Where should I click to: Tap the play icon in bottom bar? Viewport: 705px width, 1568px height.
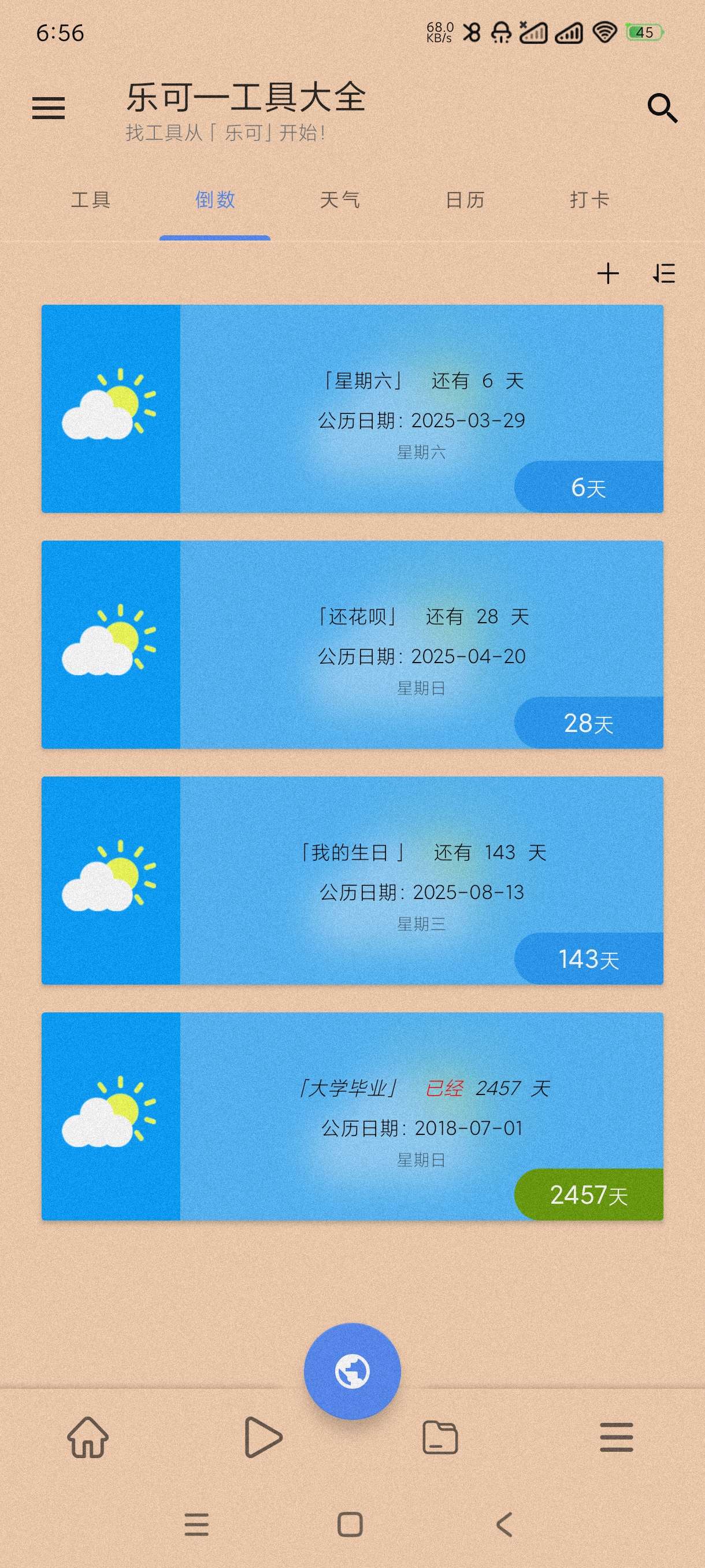[x=263, y=1437]
